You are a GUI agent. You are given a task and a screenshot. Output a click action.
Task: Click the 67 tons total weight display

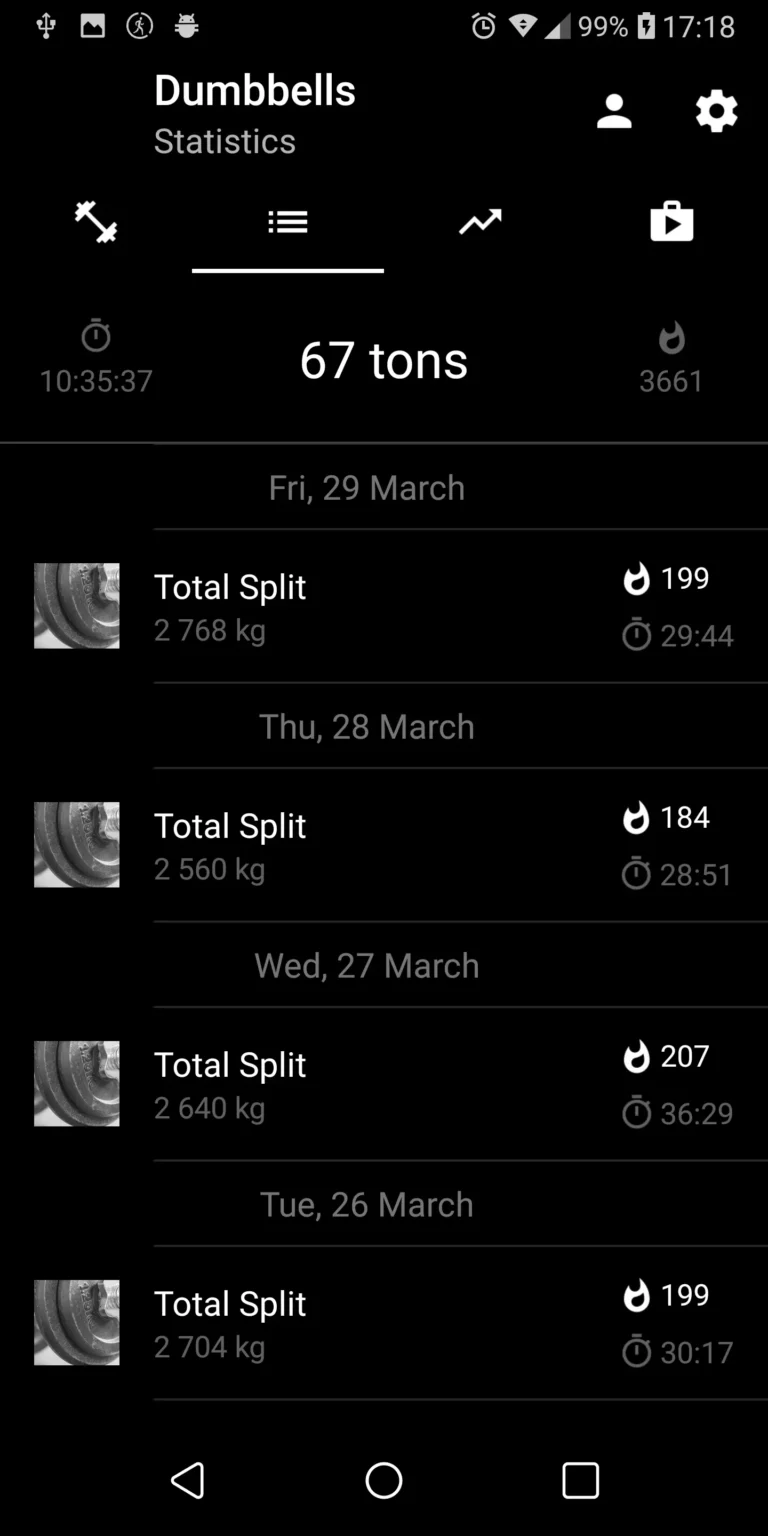point(384,361)
